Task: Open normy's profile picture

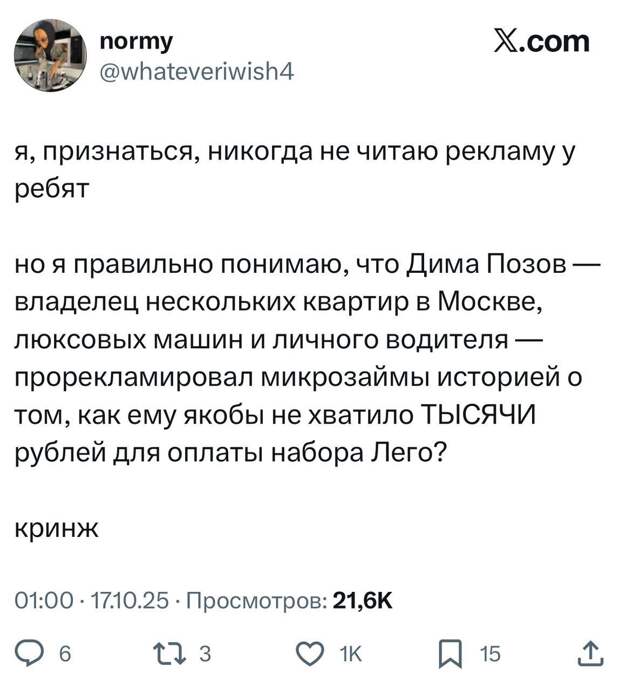Action: (50, 55)
